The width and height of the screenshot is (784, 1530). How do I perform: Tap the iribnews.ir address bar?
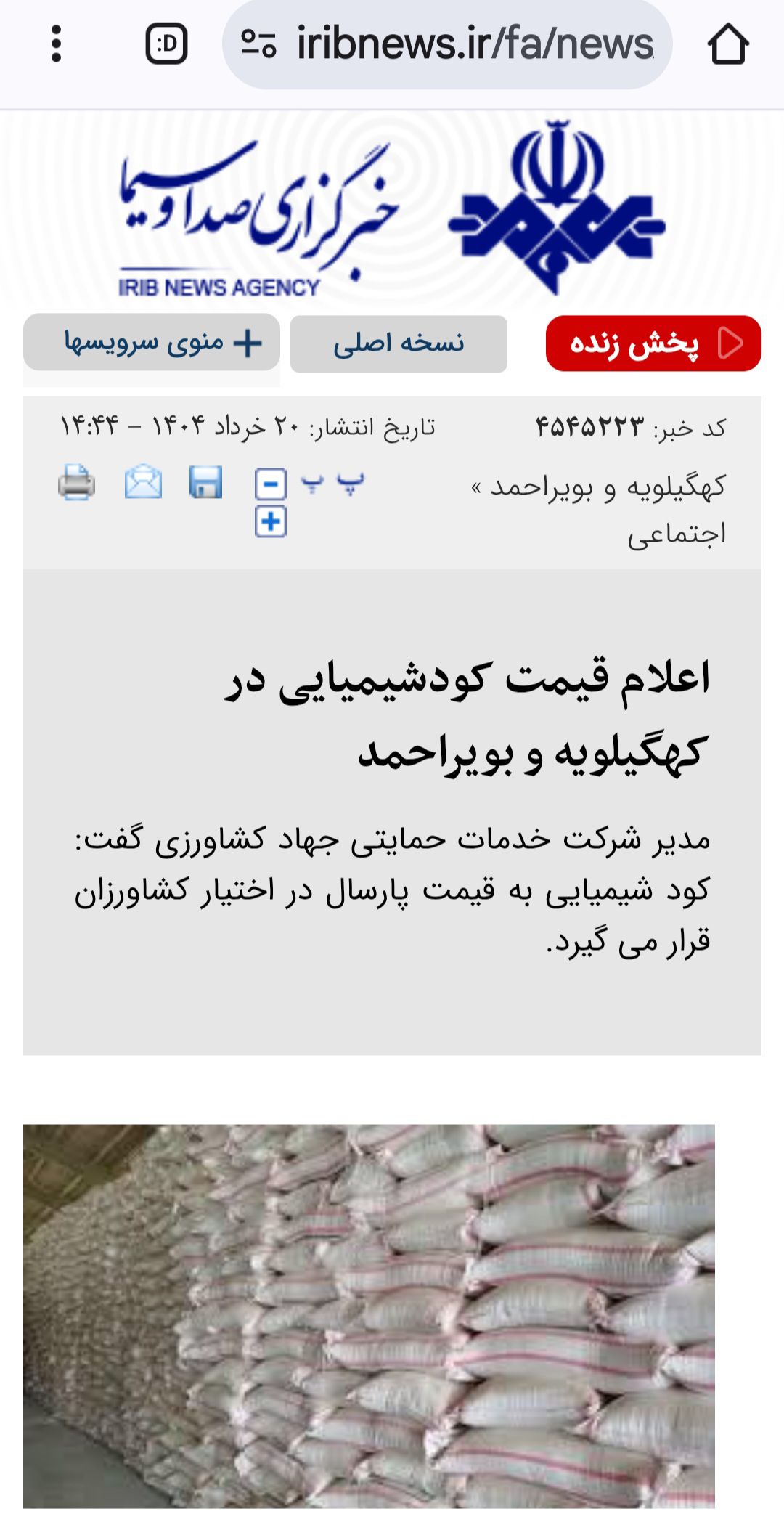click(447, 44)
